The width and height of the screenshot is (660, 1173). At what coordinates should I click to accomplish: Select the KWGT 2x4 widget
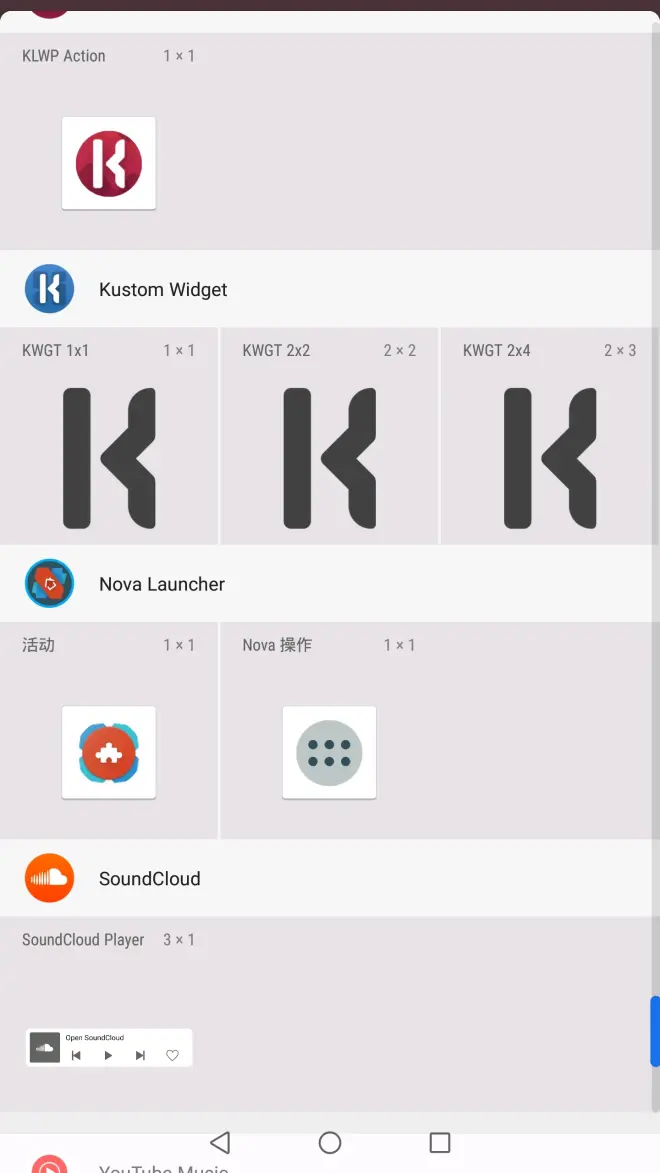click(549, 458)
